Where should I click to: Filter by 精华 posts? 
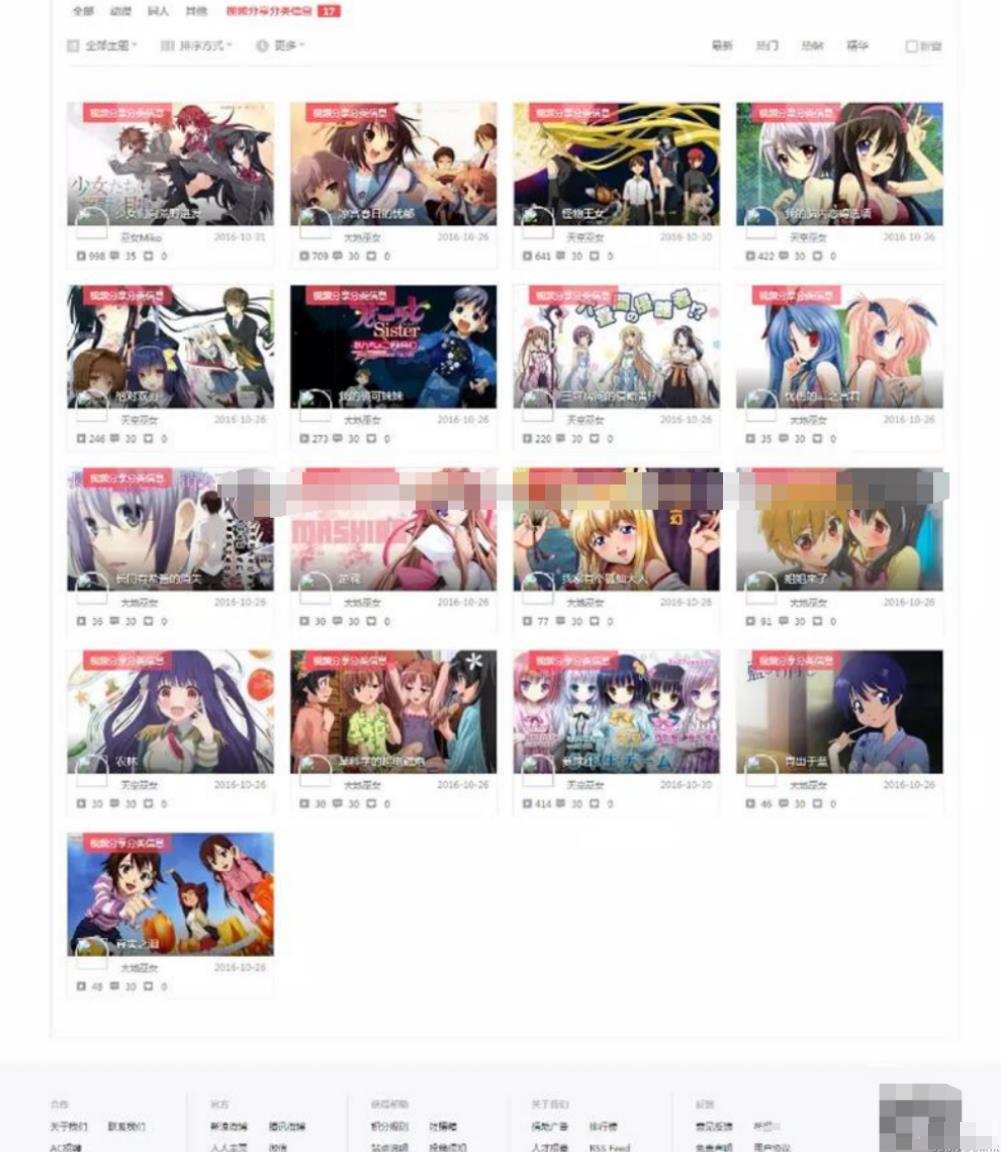click(857, 46)
